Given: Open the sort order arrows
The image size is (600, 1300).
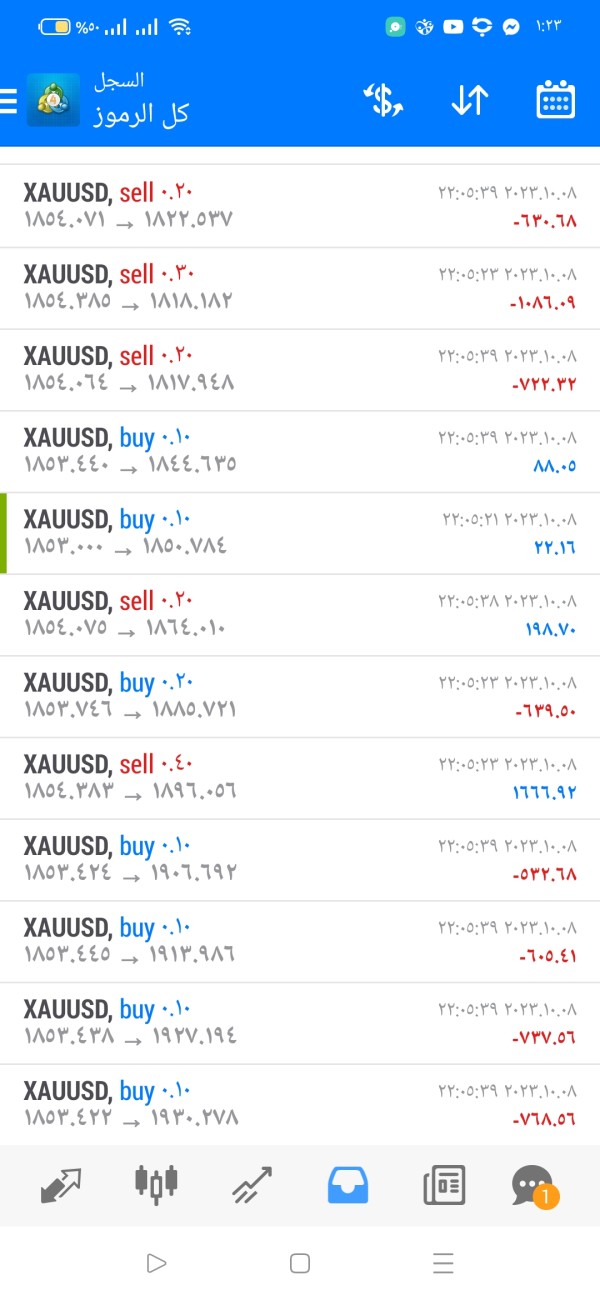Looking at the screenshot, I should pyautogui.click(x=469, y=100).
